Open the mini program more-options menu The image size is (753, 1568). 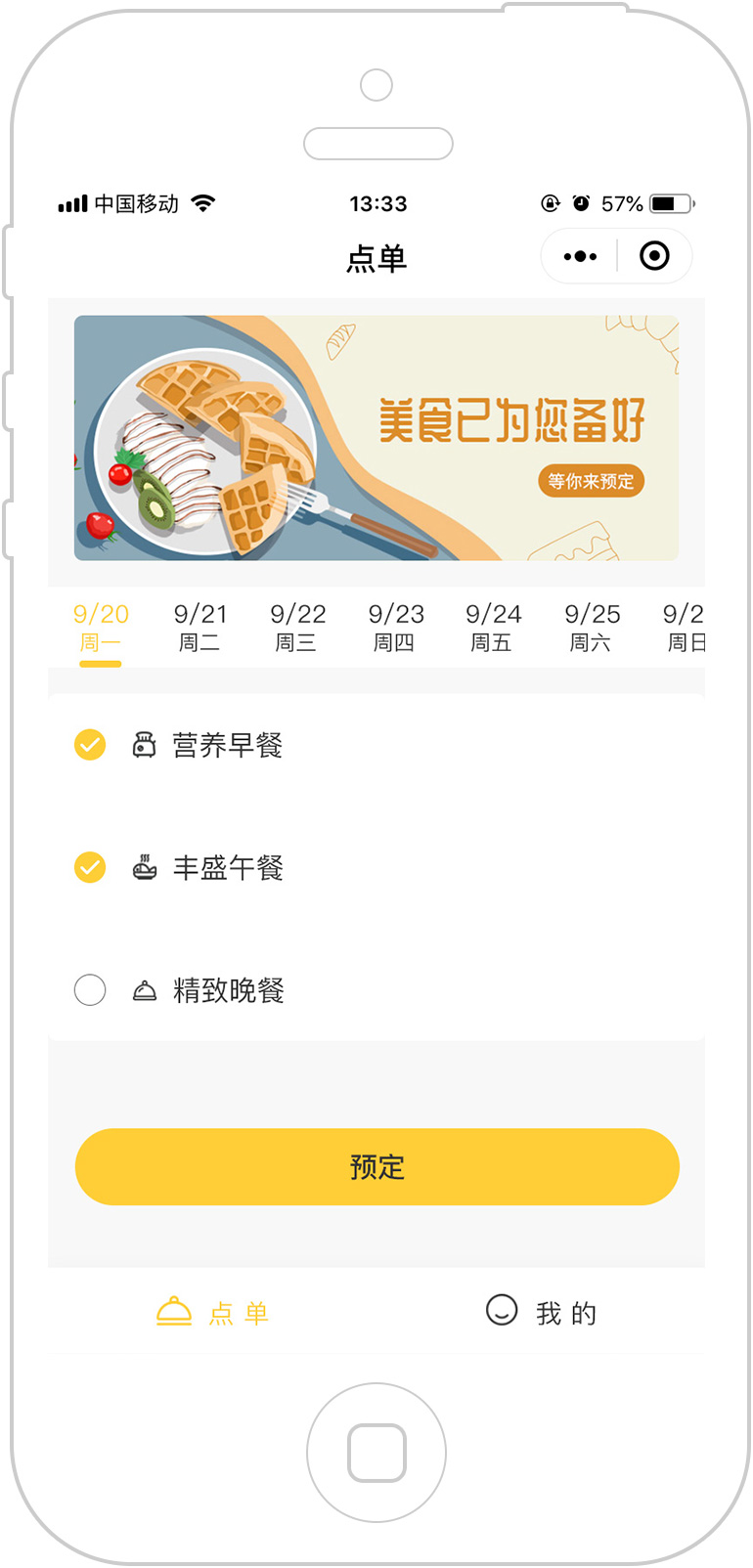coord(580,256)
